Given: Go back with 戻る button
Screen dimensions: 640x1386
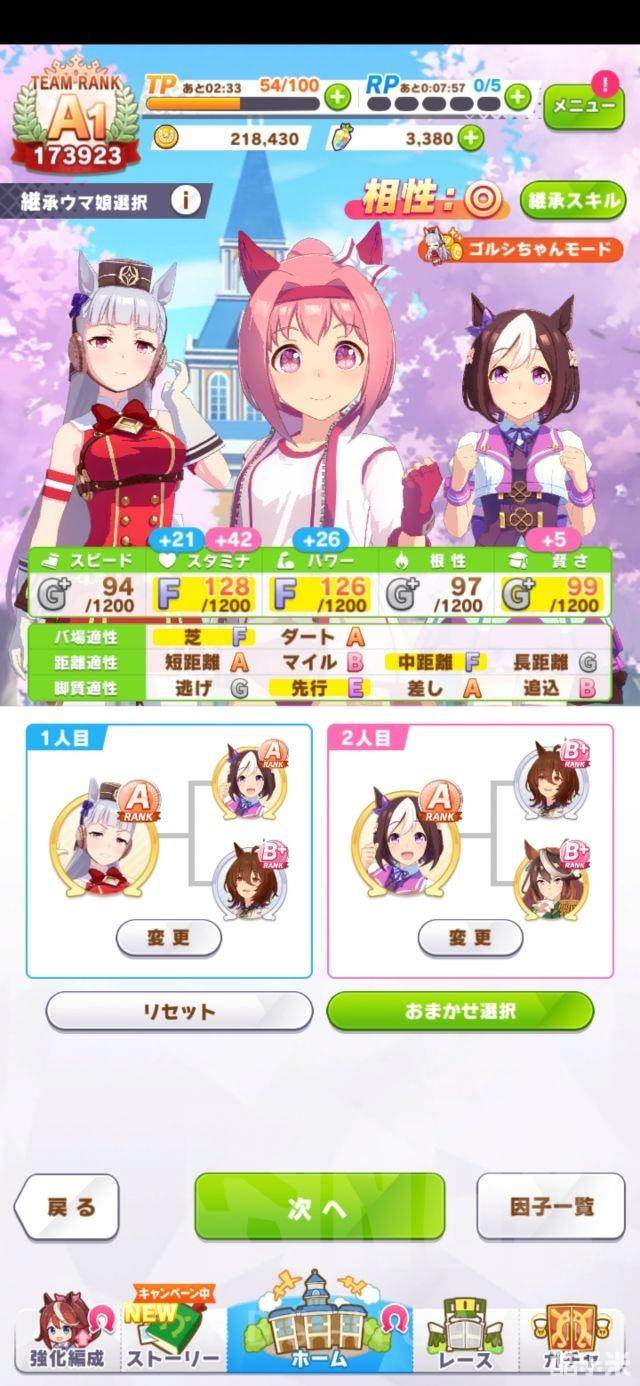Looking at the screenshot, I should [x=68, y=1207].
